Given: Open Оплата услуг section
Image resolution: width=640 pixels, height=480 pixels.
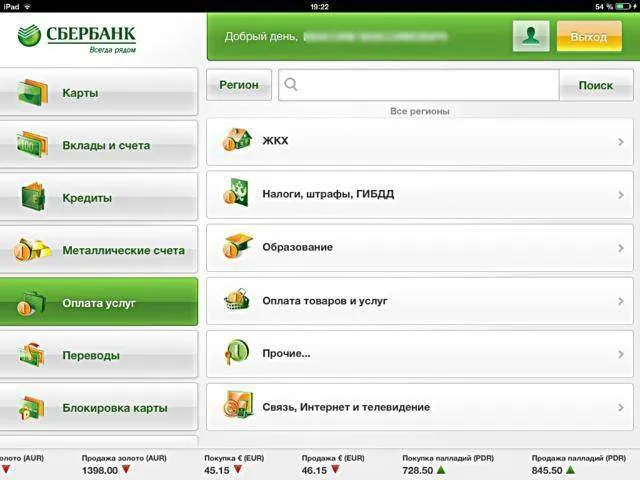Looking at the screenshot, I should pyautogui.click(x=99, y=302).
